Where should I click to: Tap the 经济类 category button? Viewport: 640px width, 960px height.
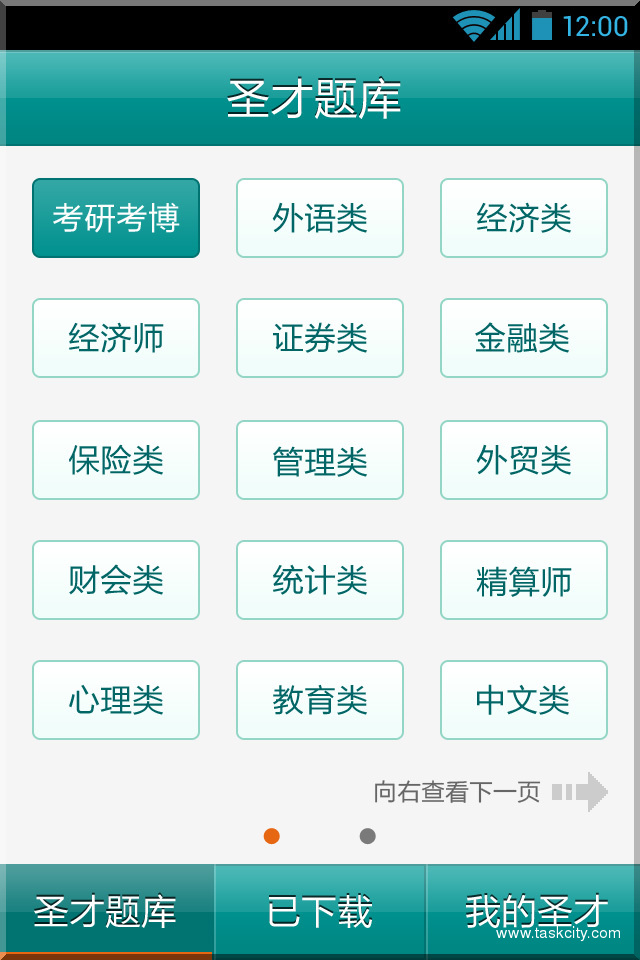coord(524,218)
